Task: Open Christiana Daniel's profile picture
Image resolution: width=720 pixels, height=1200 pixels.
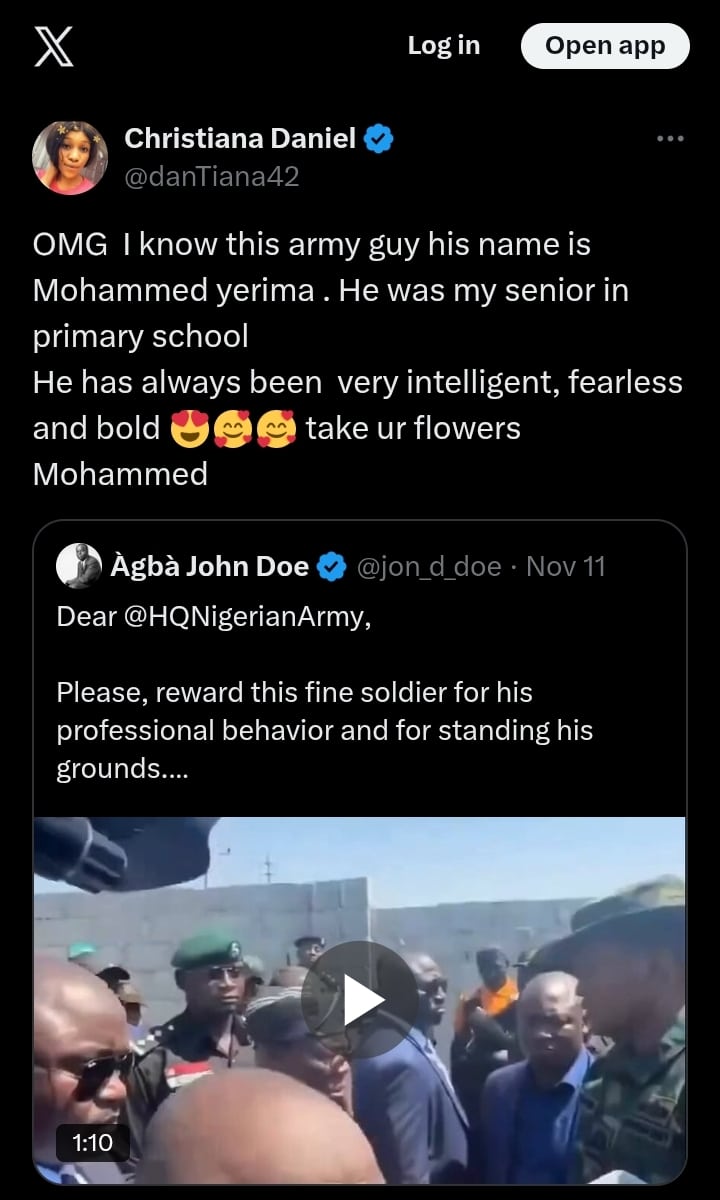Action: click(x=70, y=157)
